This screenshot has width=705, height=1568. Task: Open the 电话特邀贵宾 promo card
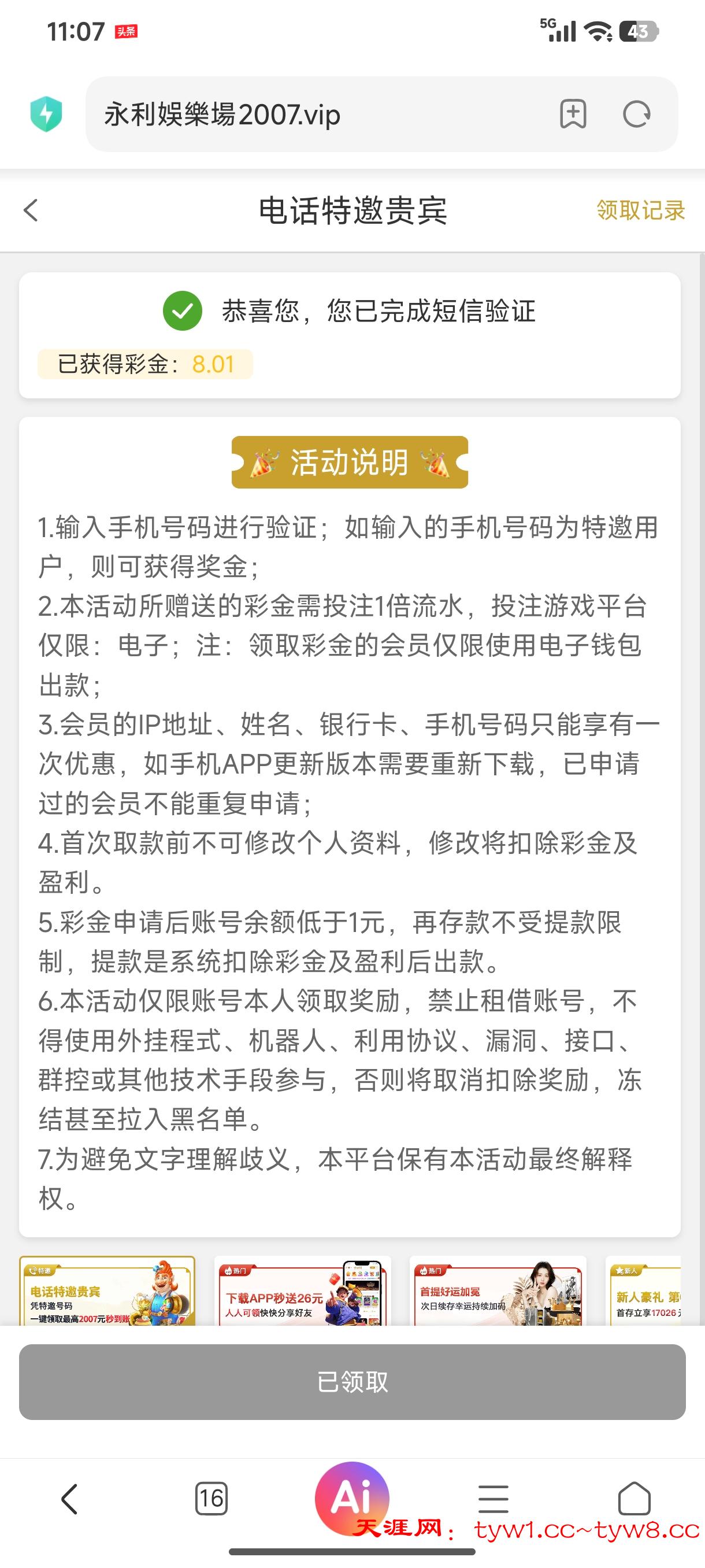(107, 1290)
